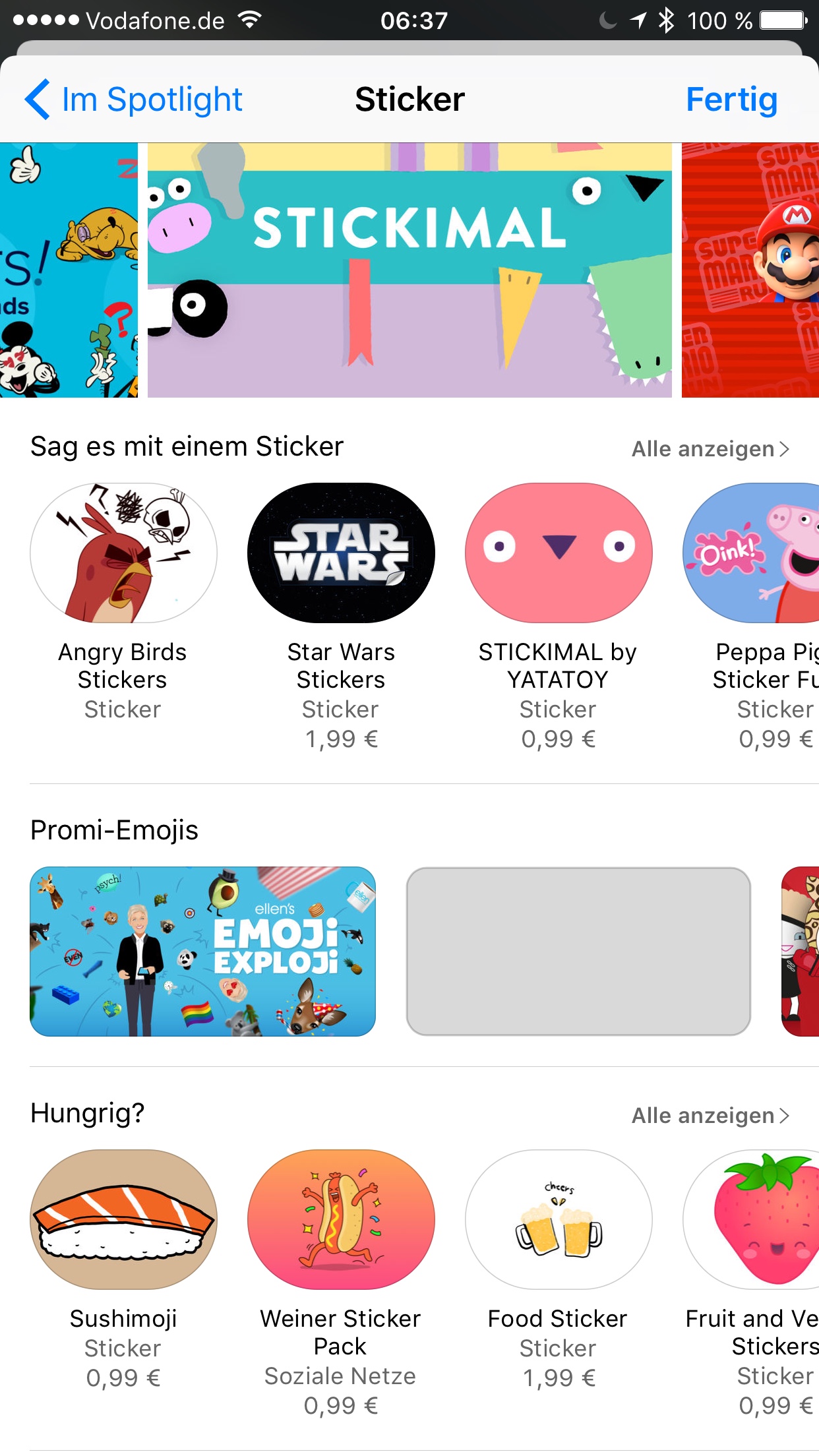The height and width of the screenshot is (1456, 819).
Task: Open ellen's Emoji Exploji card
Action: click(x=202, y=952)
